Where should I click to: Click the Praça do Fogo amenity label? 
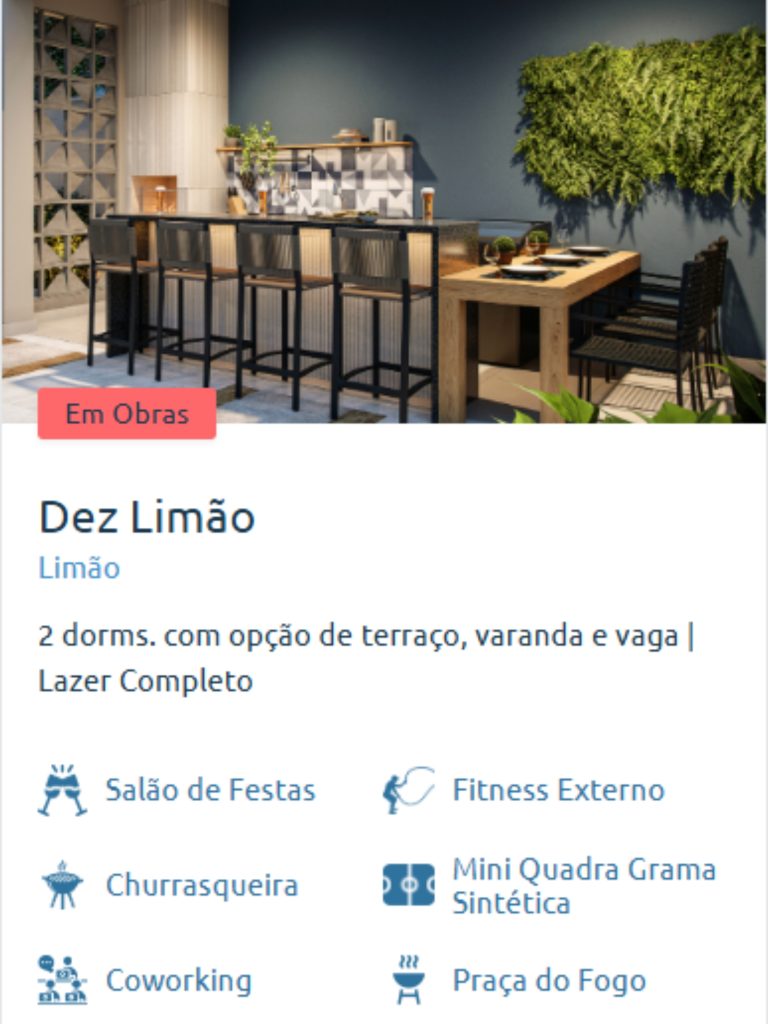click(549, 981)
